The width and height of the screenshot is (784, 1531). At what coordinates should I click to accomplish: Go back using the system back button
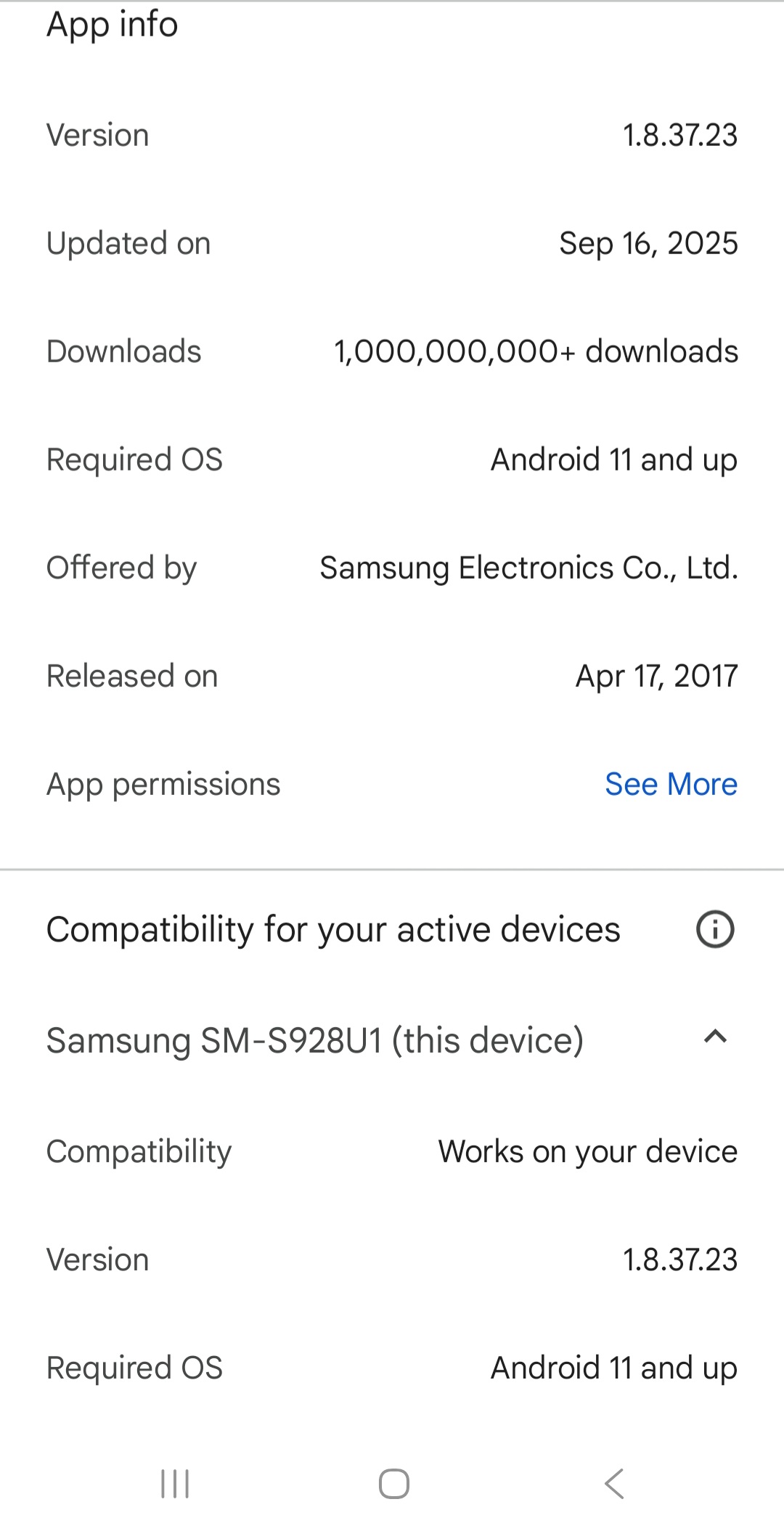point(614,1483)
